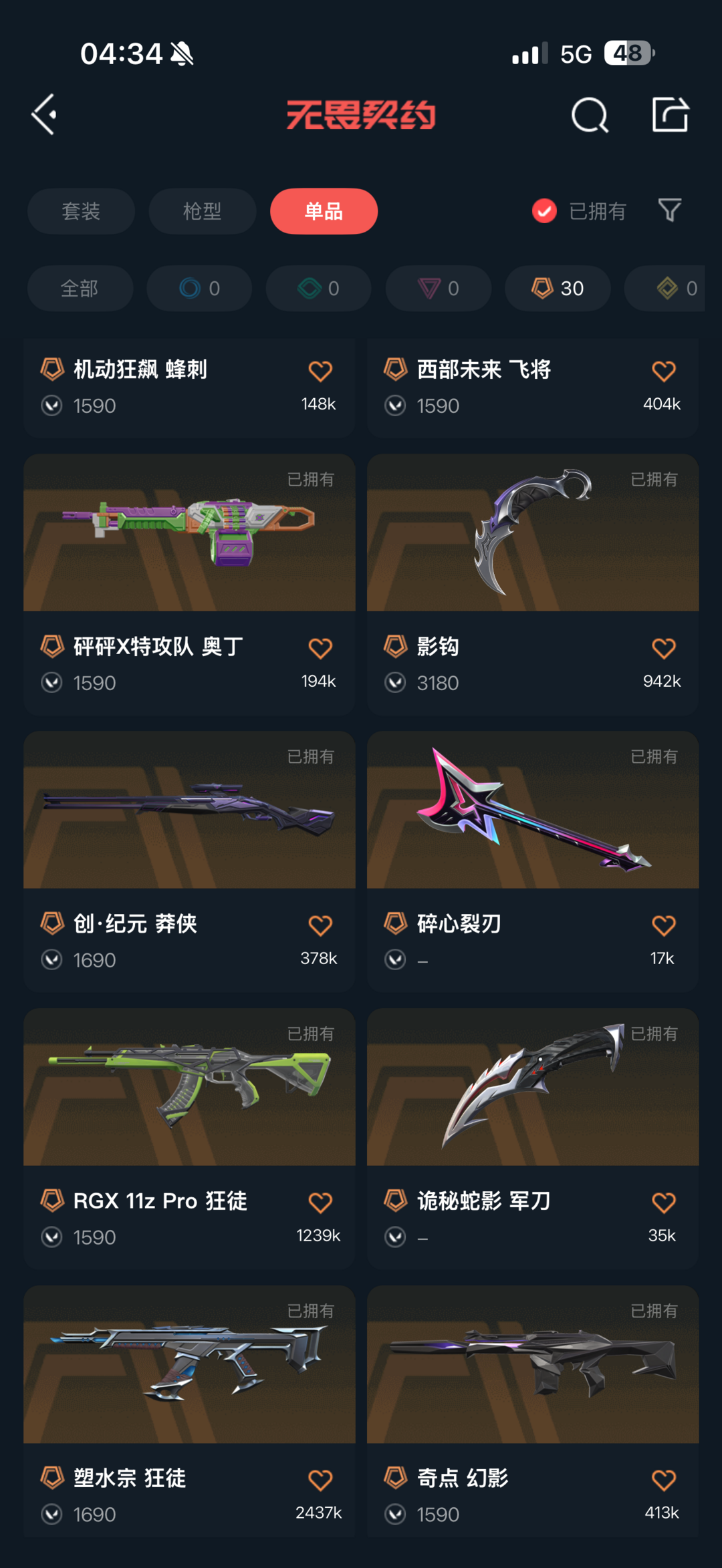722x1568 pixels.
Task: Tap the heart on 机动狂飙 蜂刺
Action: tap(320, 371)
